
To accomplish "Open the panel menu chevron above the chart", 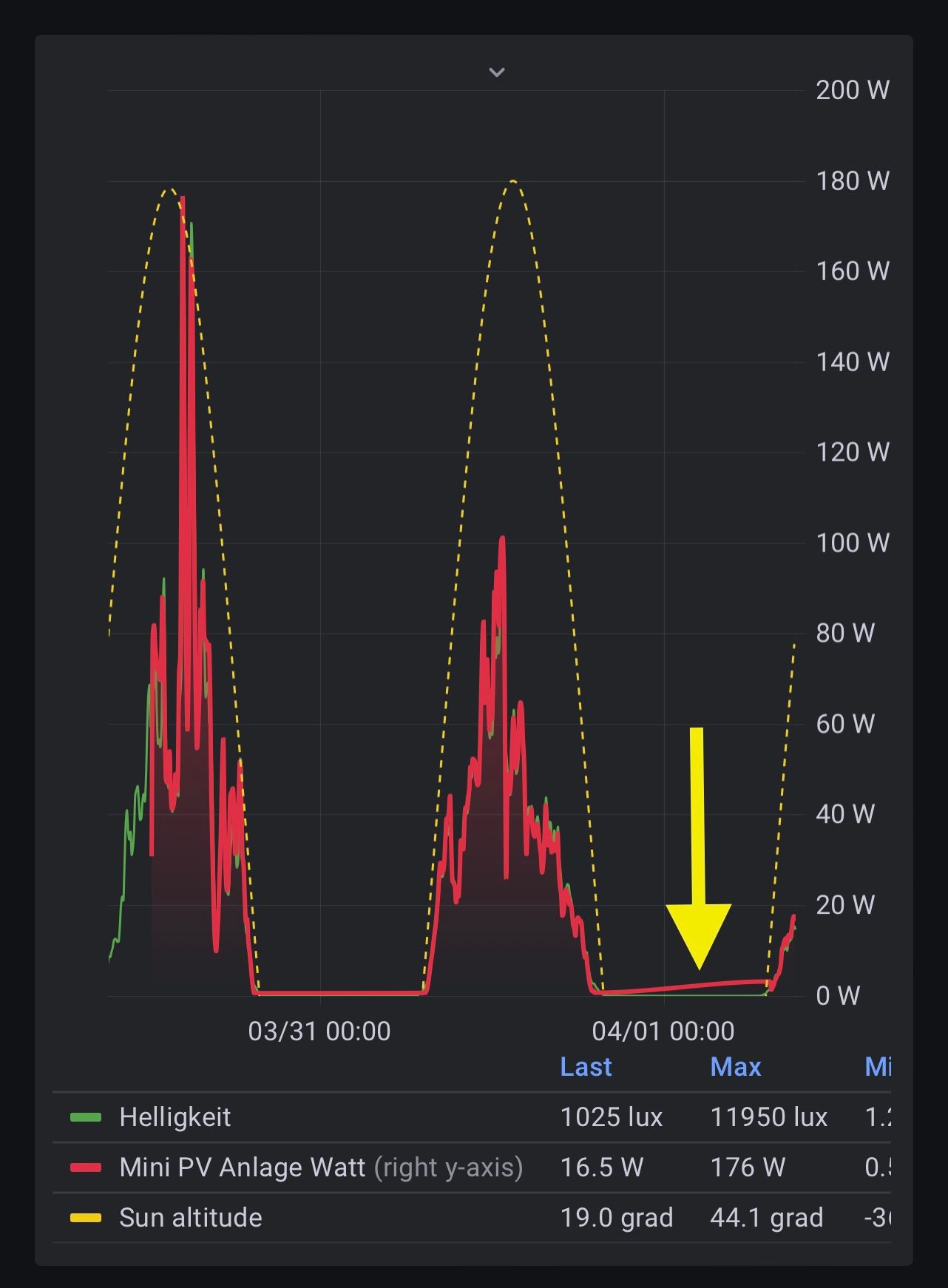I will click(x=497, y=72).
